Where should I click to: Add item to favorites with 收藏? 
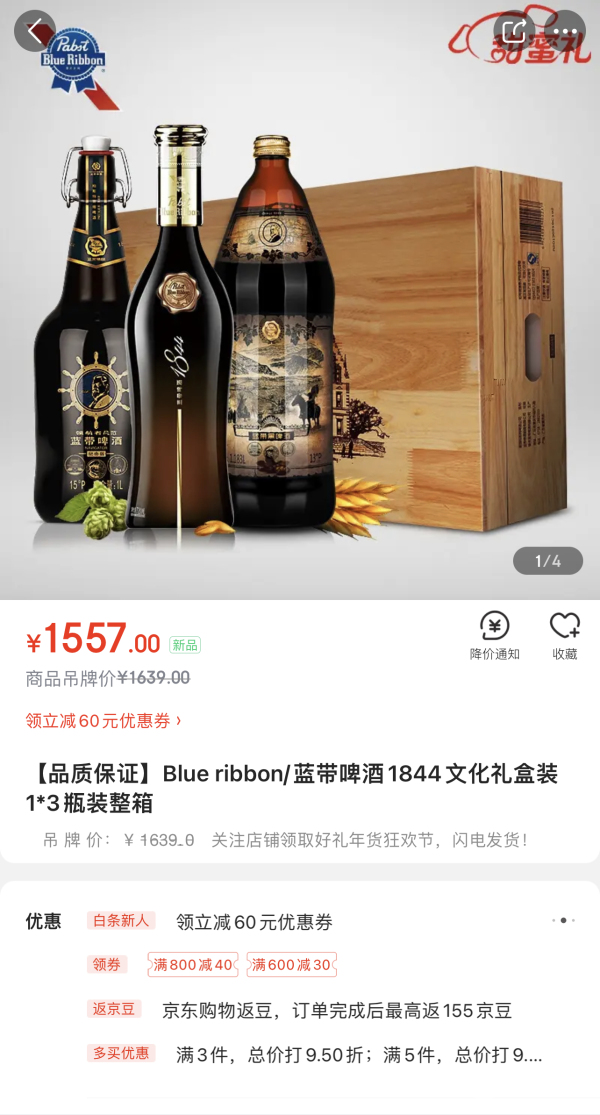(x=564, y=636)
